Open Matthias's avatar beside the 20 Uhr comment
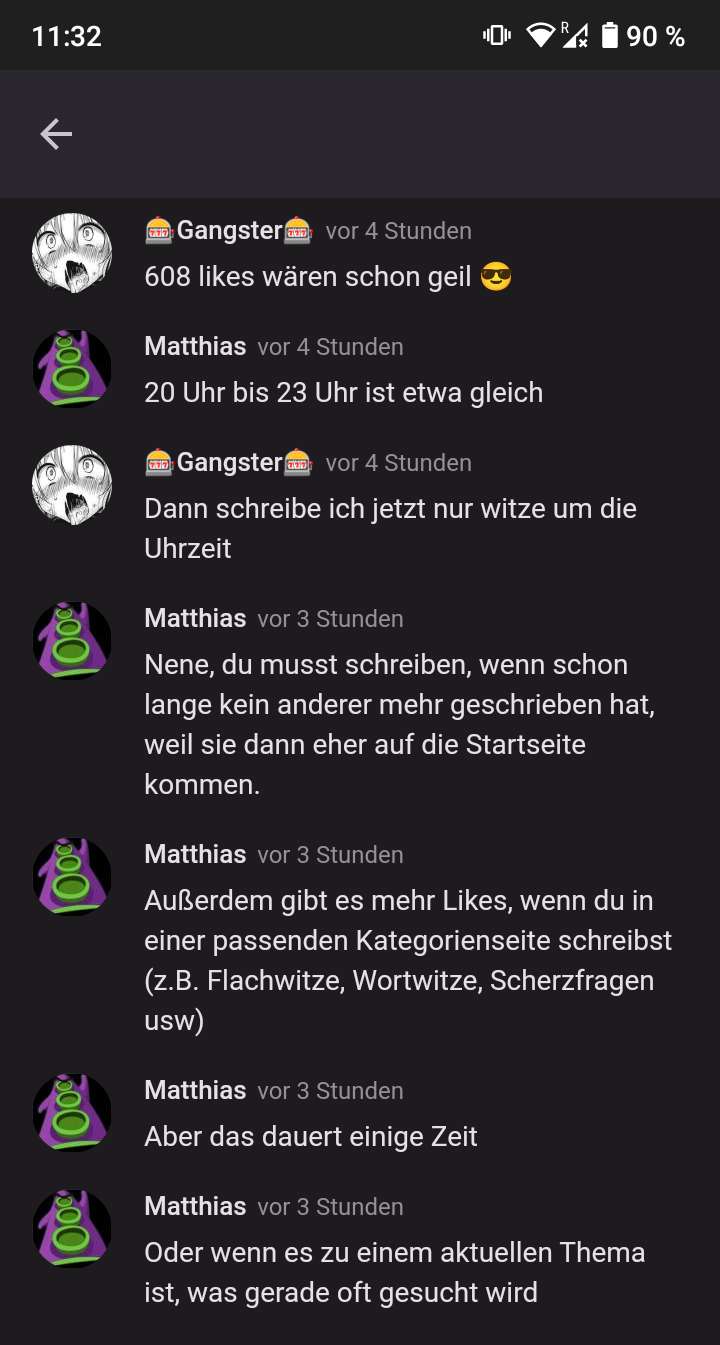The height and width of the screenshot is (1345, 720). 72,369
